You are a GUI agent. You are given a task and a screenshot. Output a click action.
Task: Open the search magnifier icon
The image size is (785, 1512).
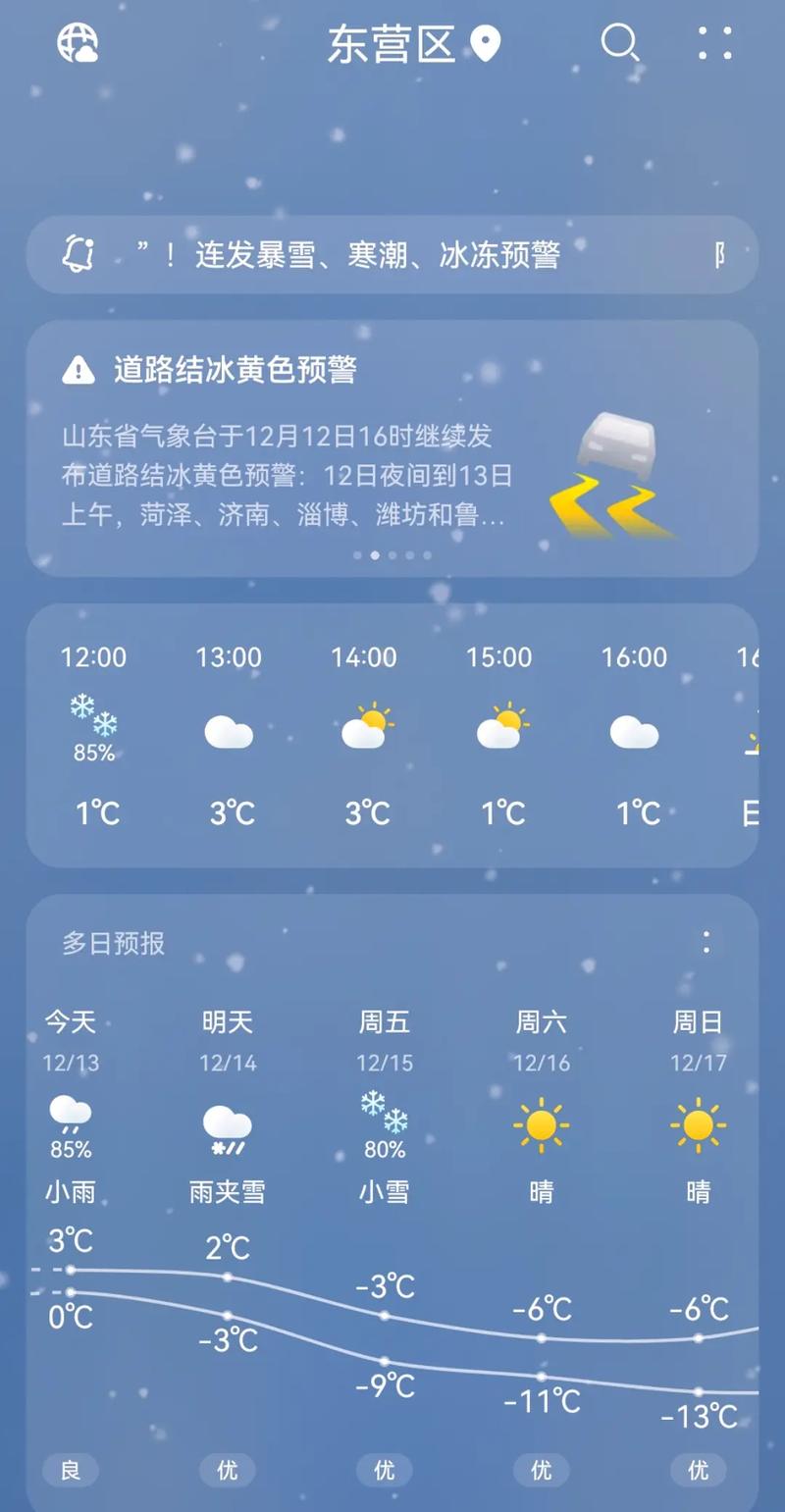(x=620, y=44)
